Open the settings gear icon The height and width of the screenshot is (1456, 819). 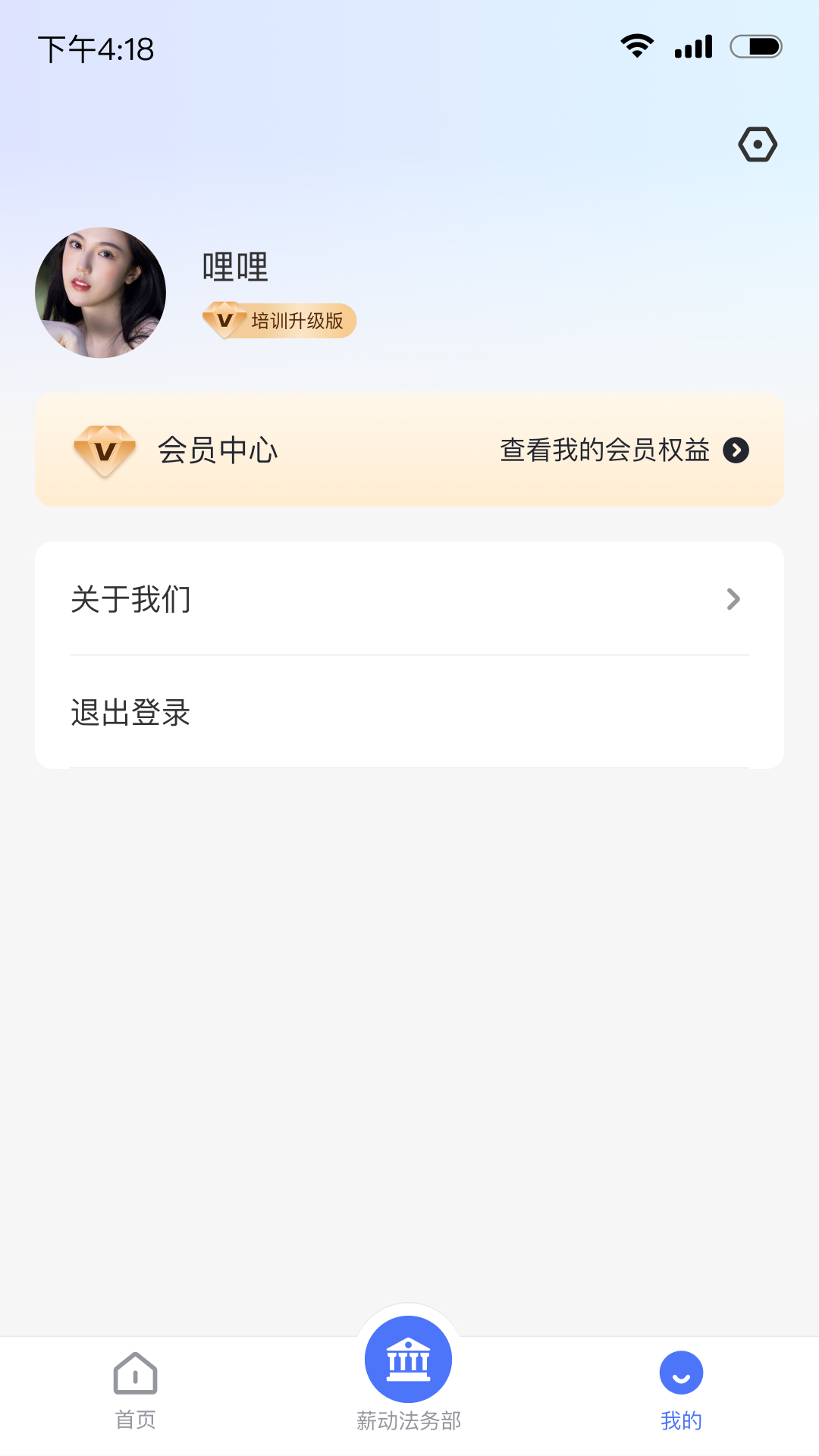pos(758,143)
